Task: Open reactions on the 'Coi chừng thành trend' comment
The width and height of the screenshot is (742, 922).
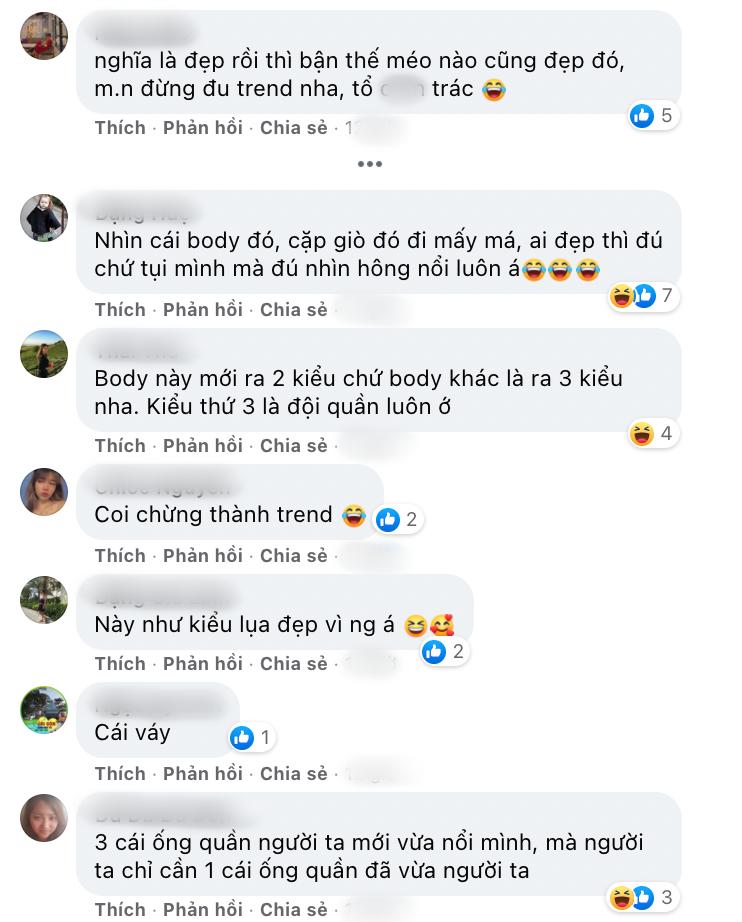Action: pos(397,519)
